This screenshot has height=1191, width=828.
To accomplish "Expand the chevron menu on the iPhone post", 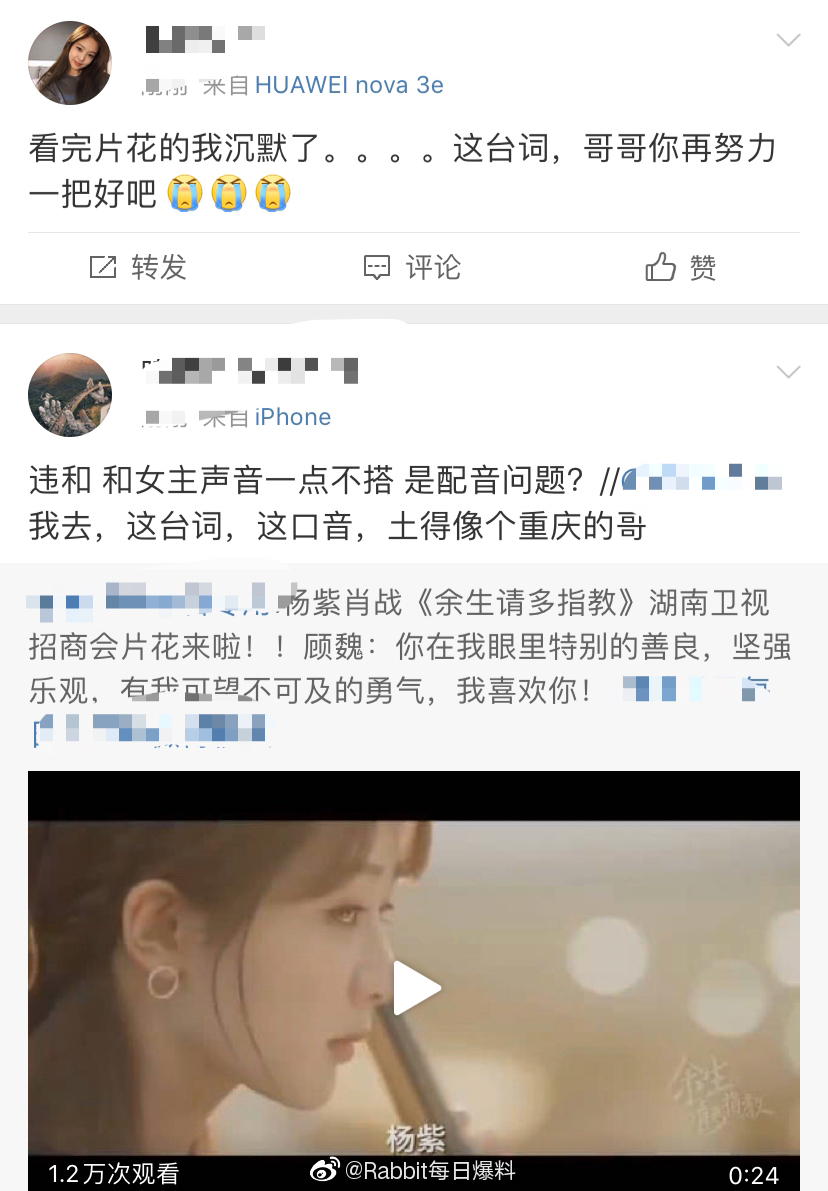I will tap(788, 373).
